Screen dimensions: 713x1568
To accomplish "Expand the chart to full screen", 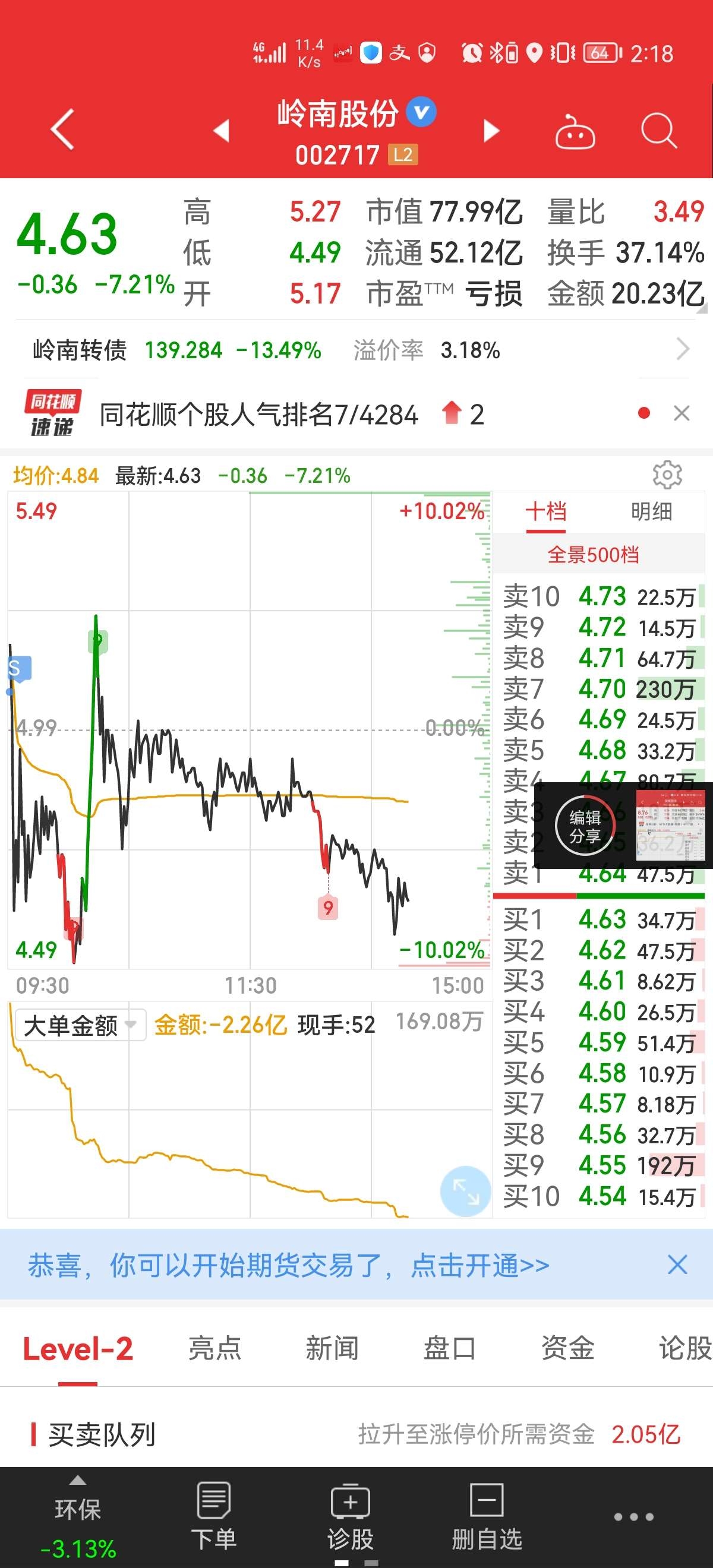I will click(465, 1191).
